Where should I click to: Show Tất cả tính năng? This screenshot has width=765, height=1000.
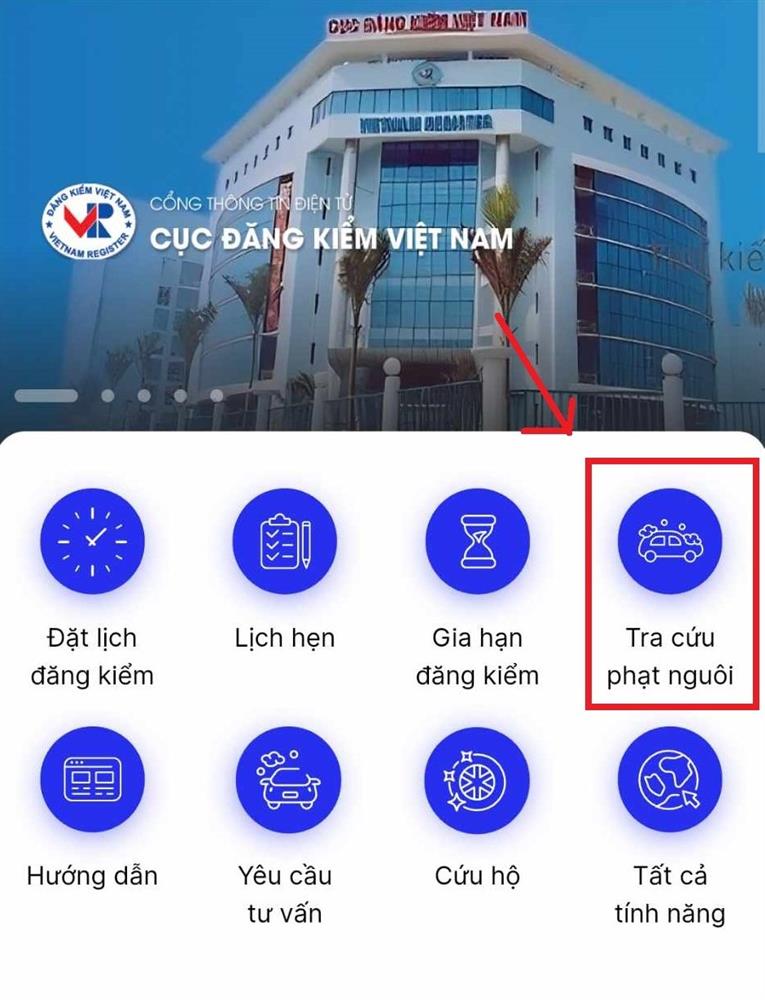[x=670, y=780]
